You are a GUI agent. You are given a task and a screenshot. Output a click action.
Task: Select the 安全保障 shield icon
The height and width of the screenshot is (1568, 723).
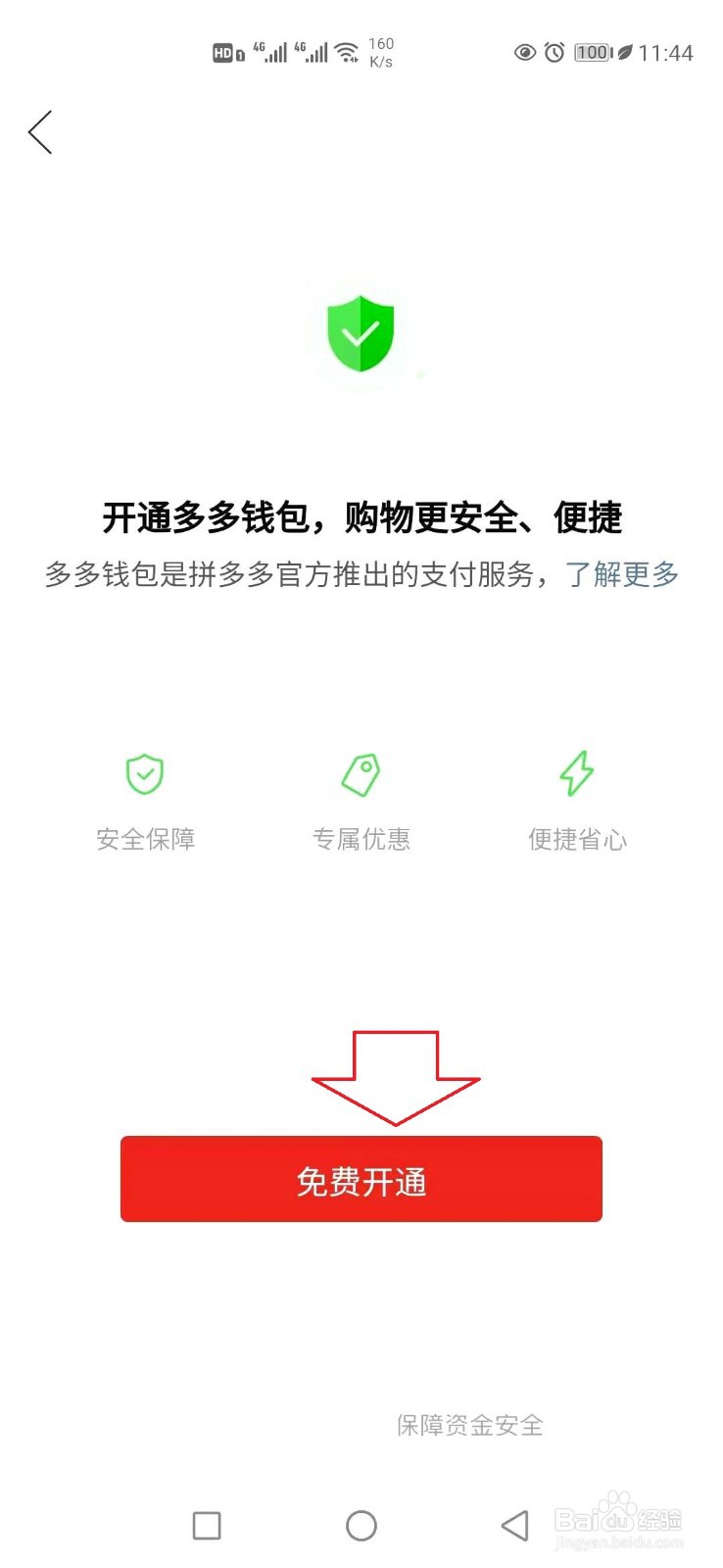coord(145,774)
